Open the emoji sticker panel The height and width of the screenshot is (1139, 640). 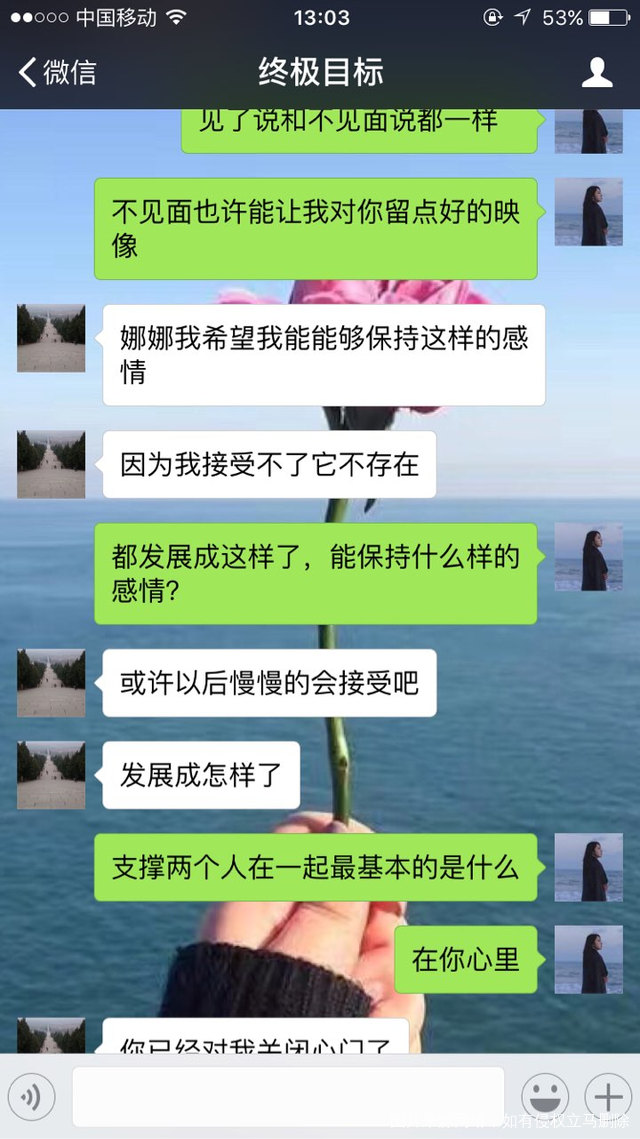point(545,1097)
